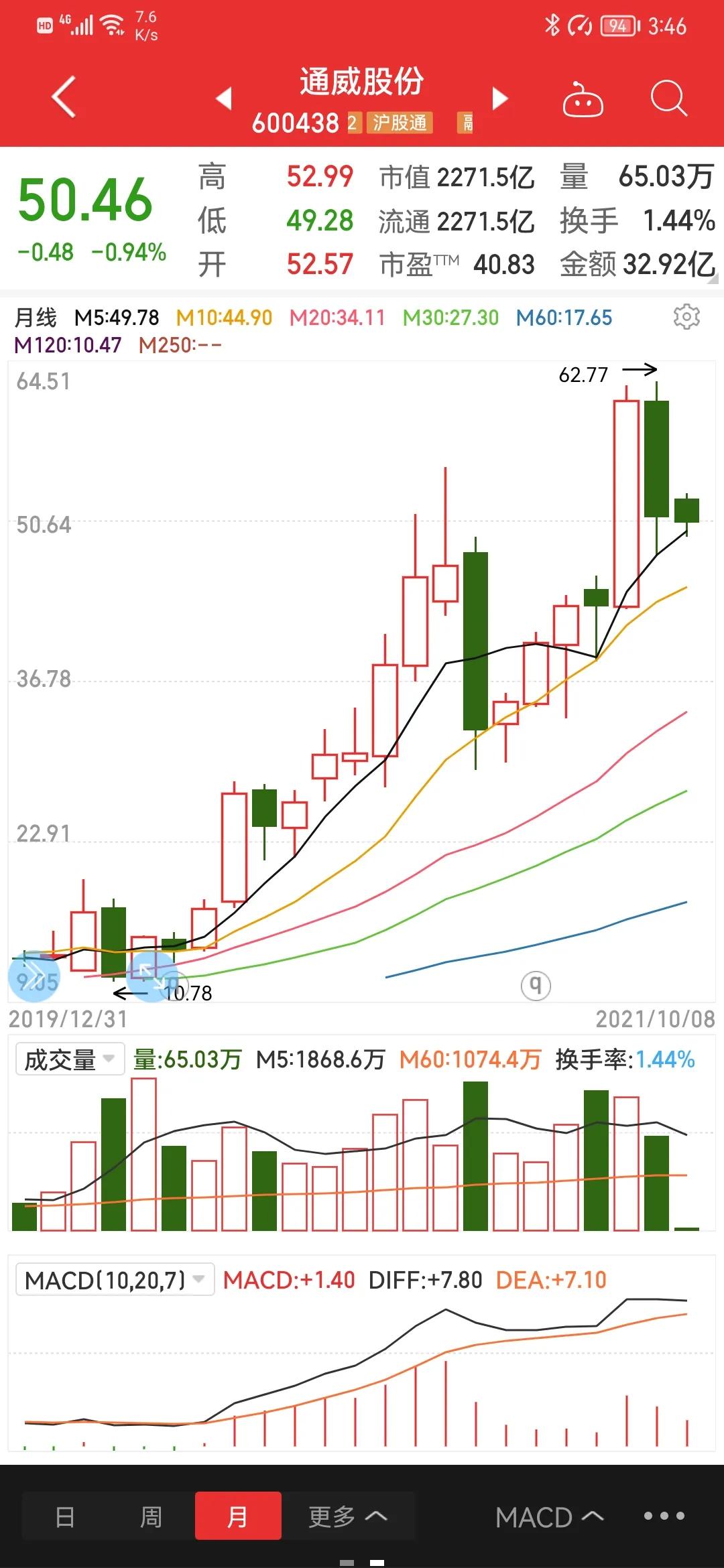The height and width of the screenshot is (1568, 724).
Task: Expand the 成交量 indicator dropdown
Action: click(x=70, y=1059)
